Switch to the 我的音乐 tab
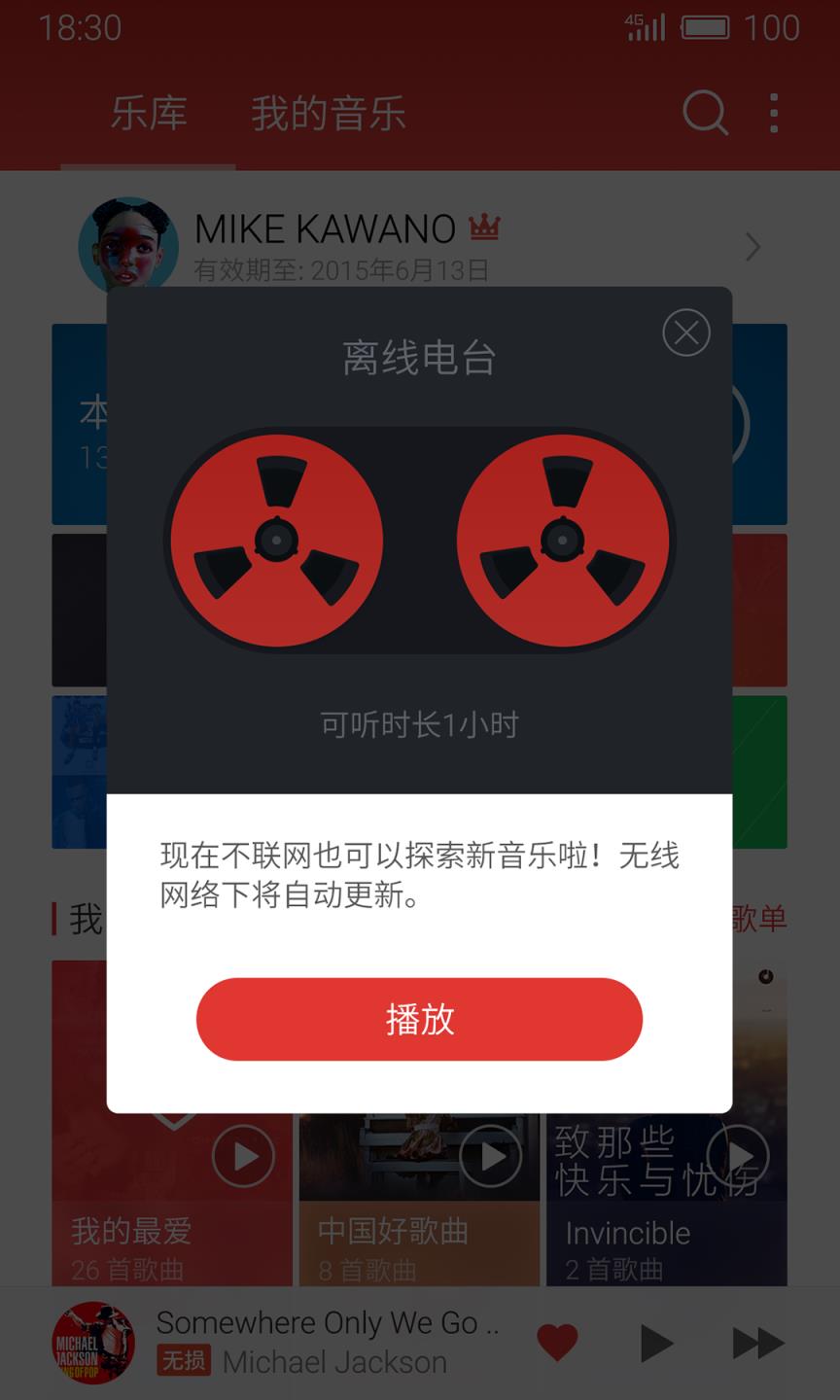Screen dimensions: 840x1400 click(330, 114)
